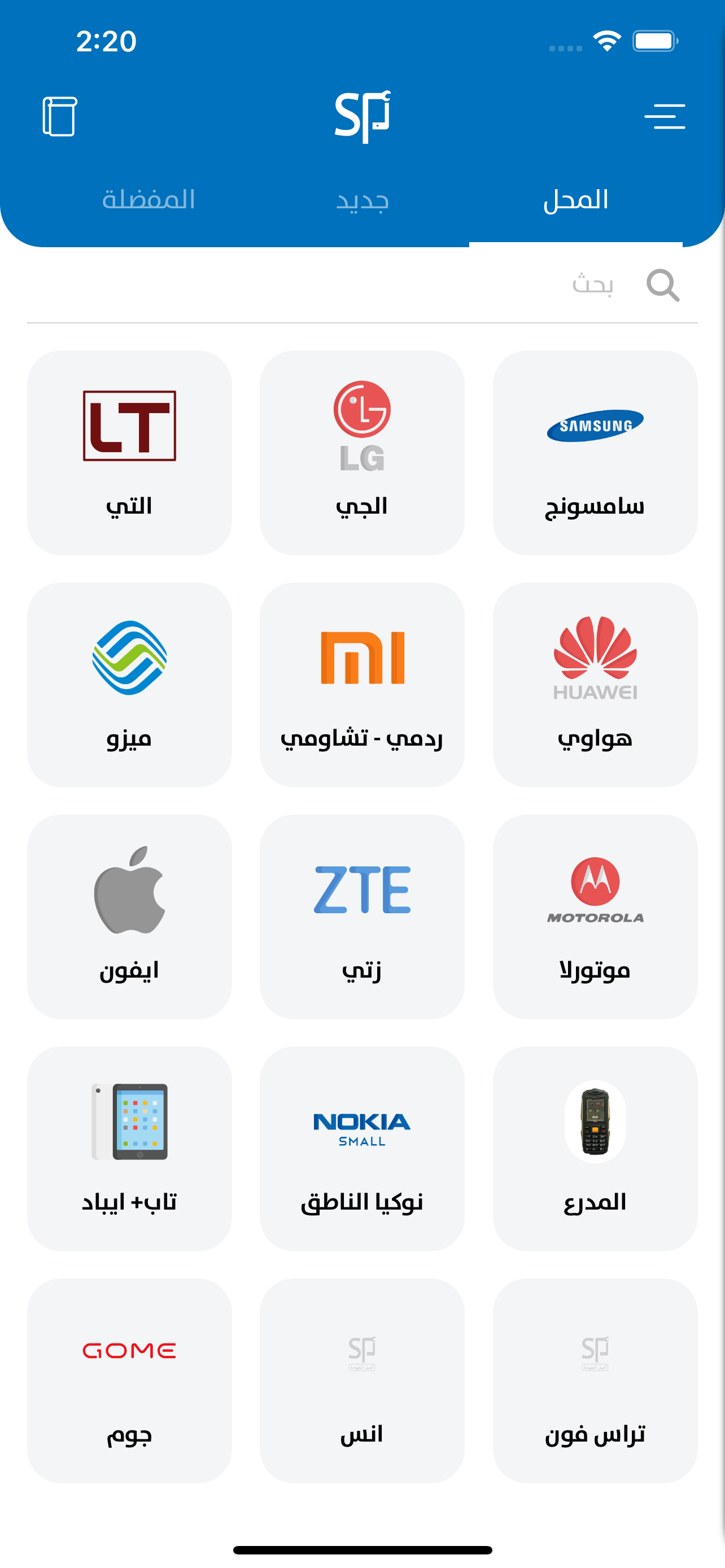This screenshot has height=1568, width=725.
Task: Tap the بحث search field
Action: point(426,285)
